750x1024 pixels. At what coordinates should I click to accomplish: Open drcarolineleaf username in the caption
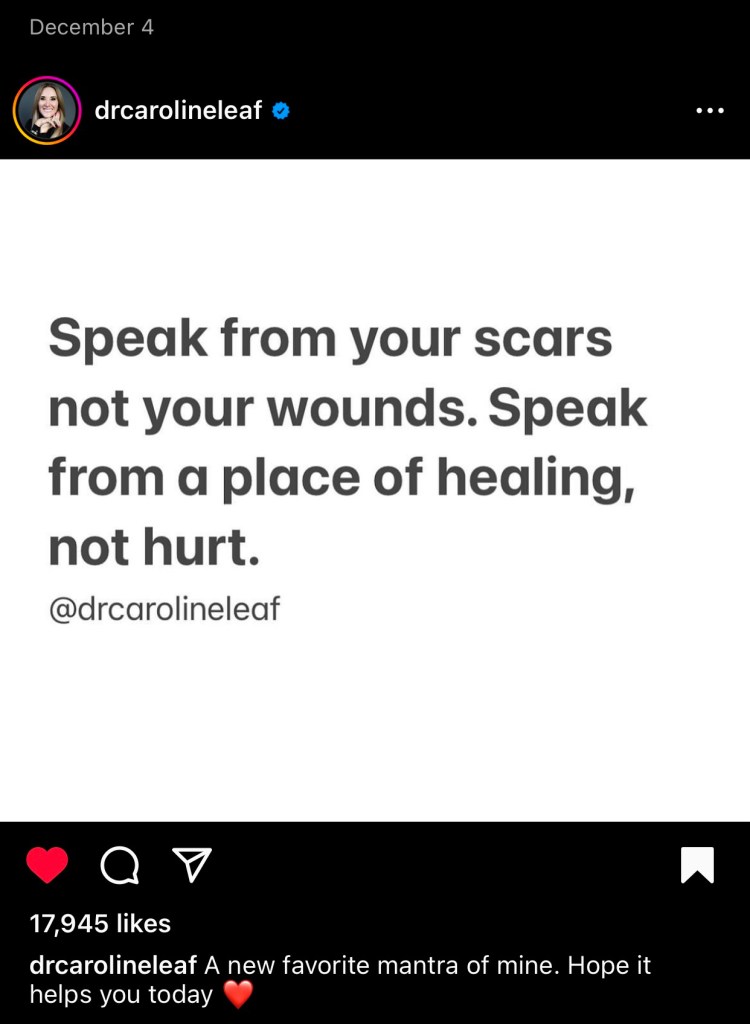(113, 966)
